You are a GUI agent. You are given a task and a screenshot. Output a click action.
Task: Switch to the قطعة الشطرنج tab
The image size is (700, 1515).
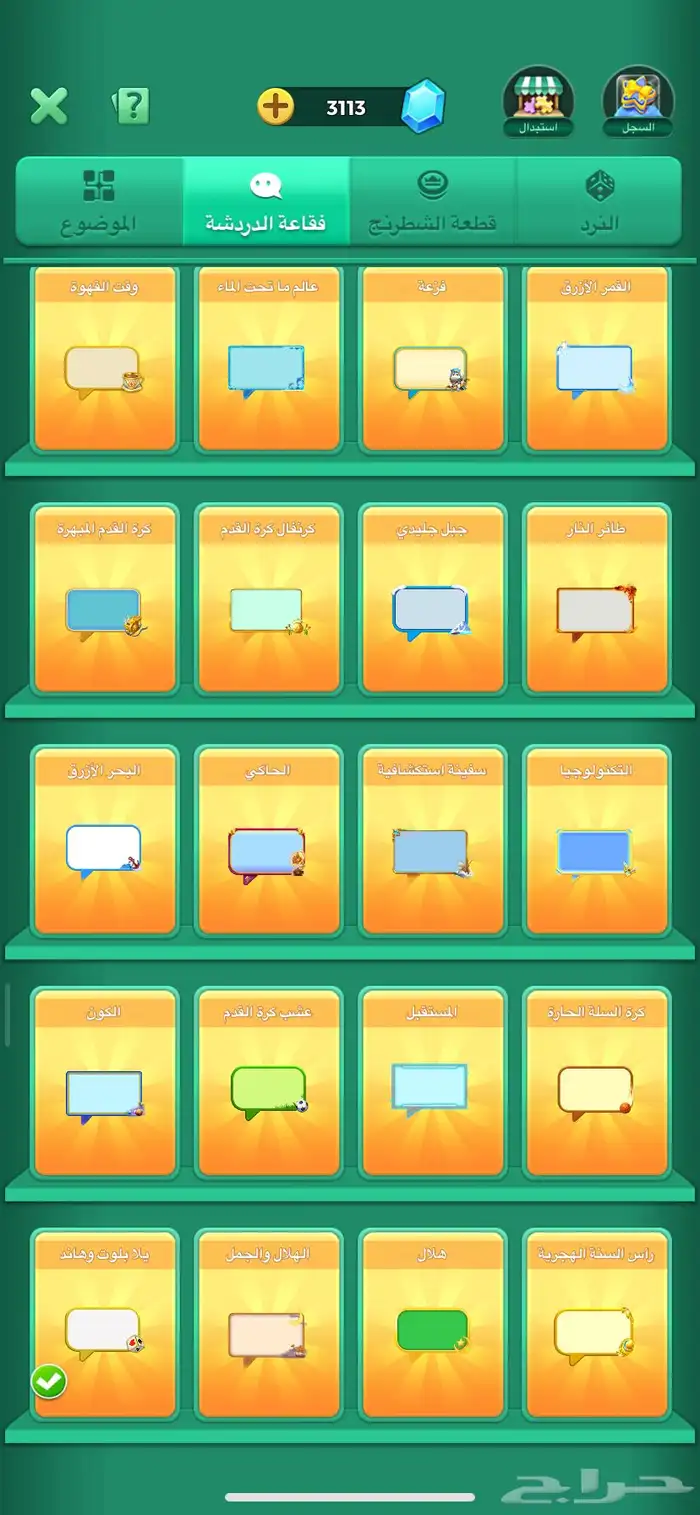[433, 201]
